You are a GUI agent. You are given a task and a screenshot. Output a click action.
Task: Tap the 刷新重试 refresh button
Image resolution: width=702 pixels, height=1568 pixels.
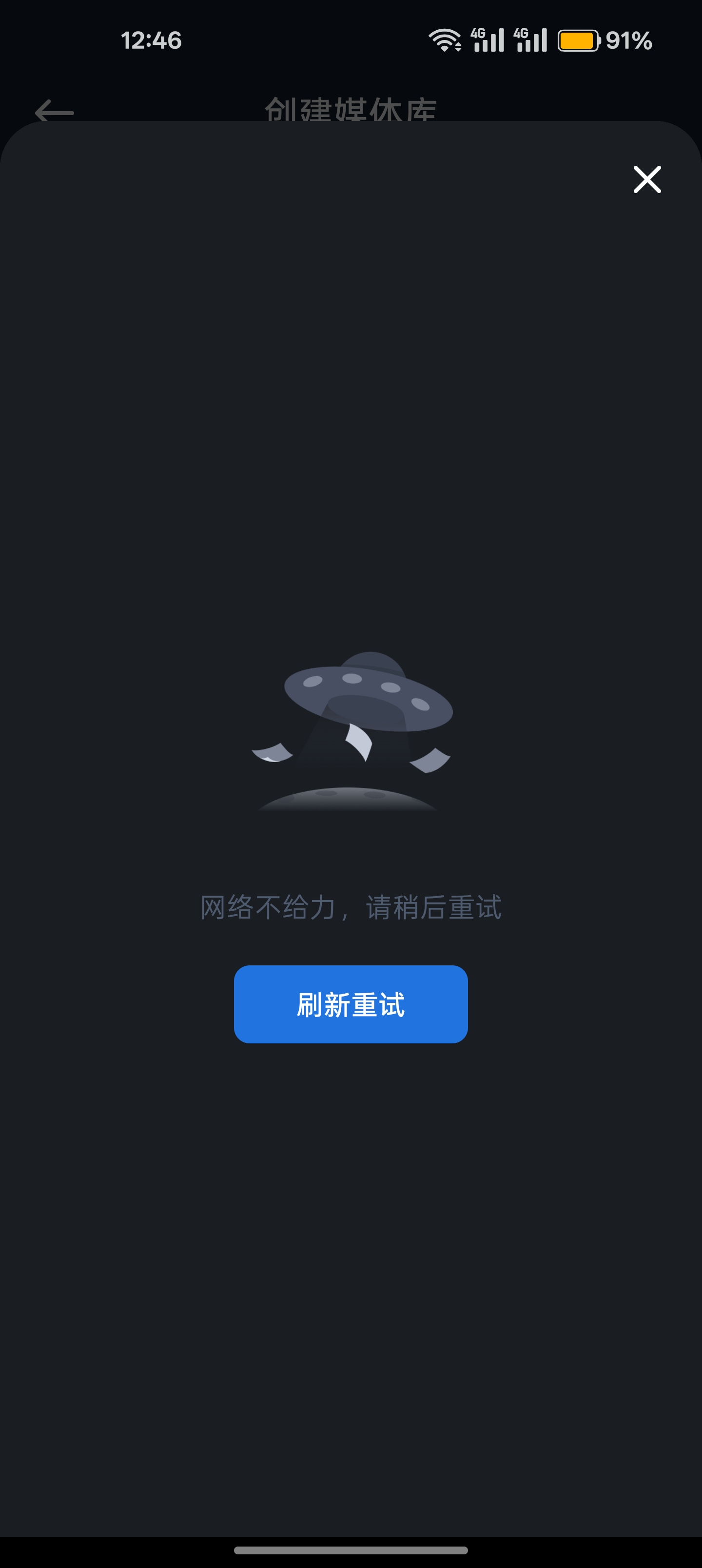351,1004
